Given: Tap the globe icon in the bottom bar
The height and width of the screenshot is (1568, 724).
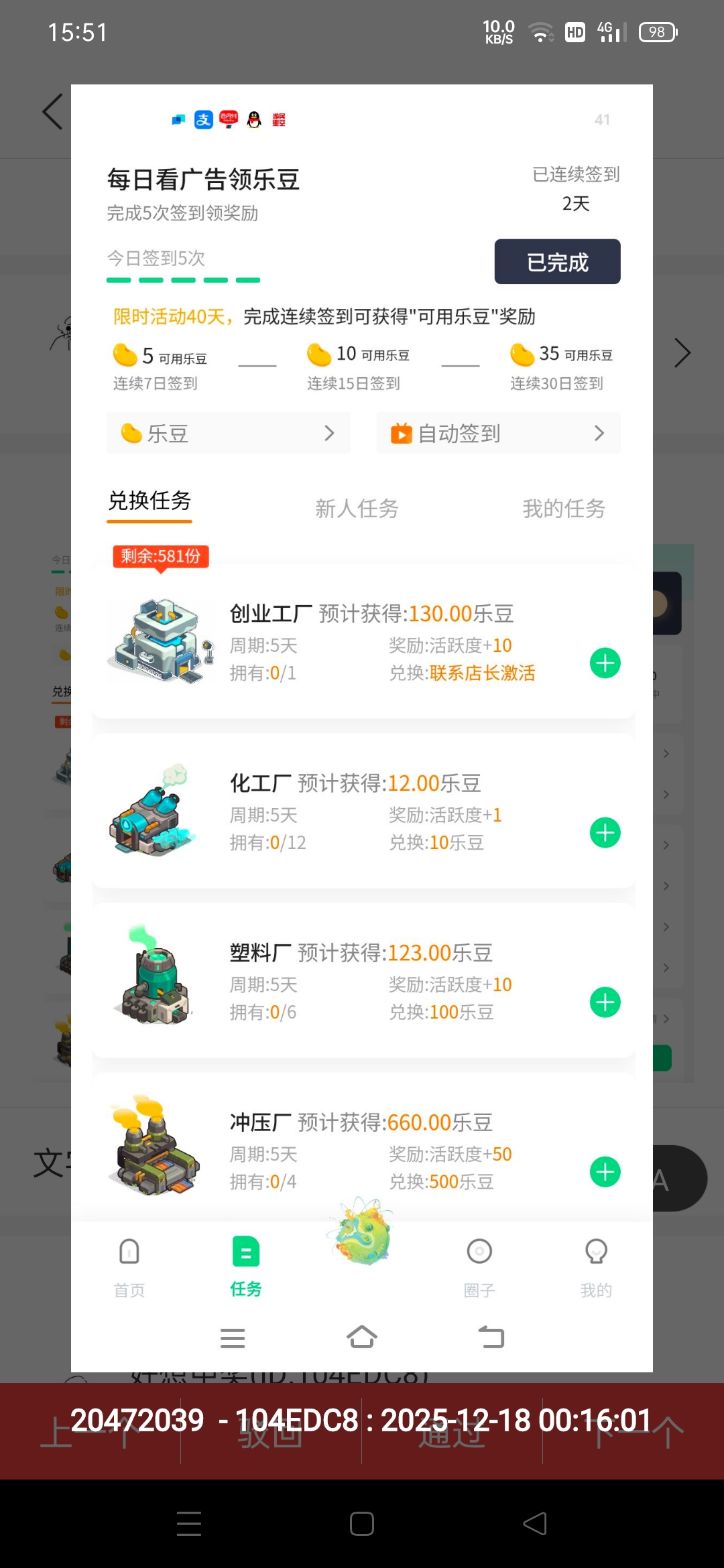Looking at the screenshot, I should tap(362, 1240).
